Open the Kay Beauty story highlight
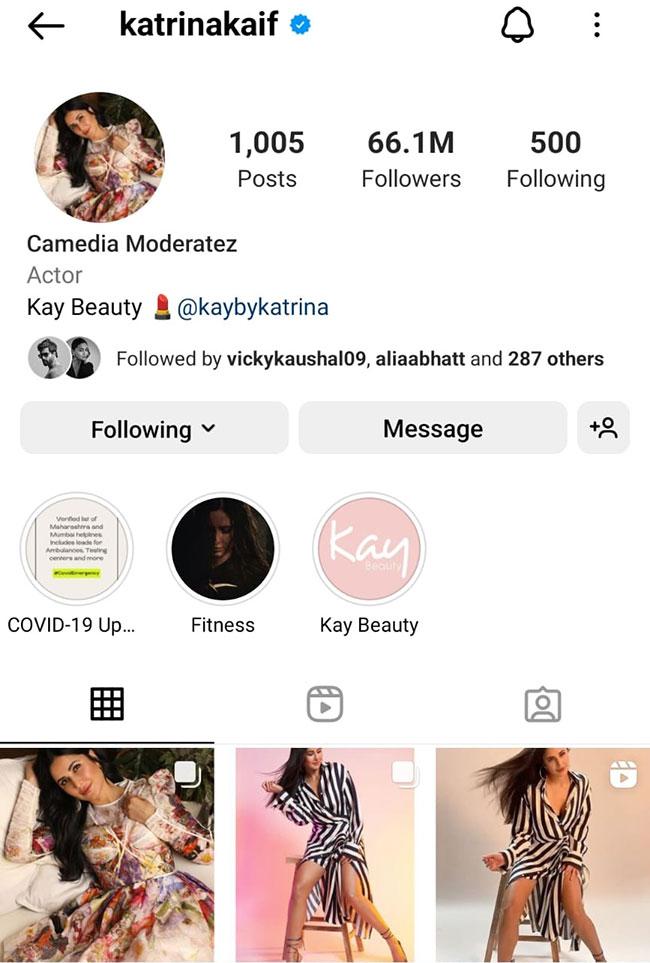The image size is (650, 963). [369, 547]
